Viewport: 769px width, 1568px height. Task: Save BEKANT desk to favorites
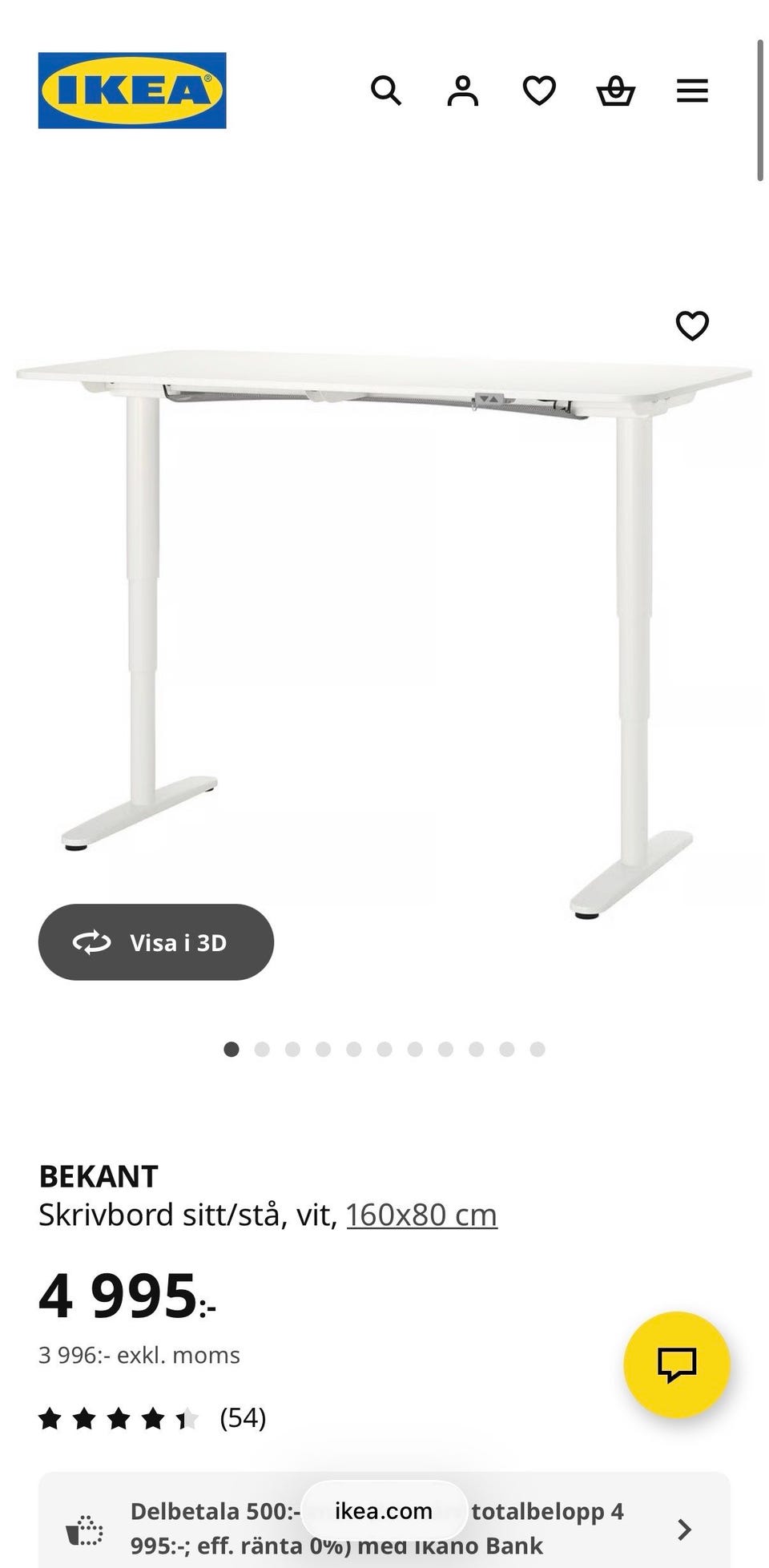click(x=692, y=325)
